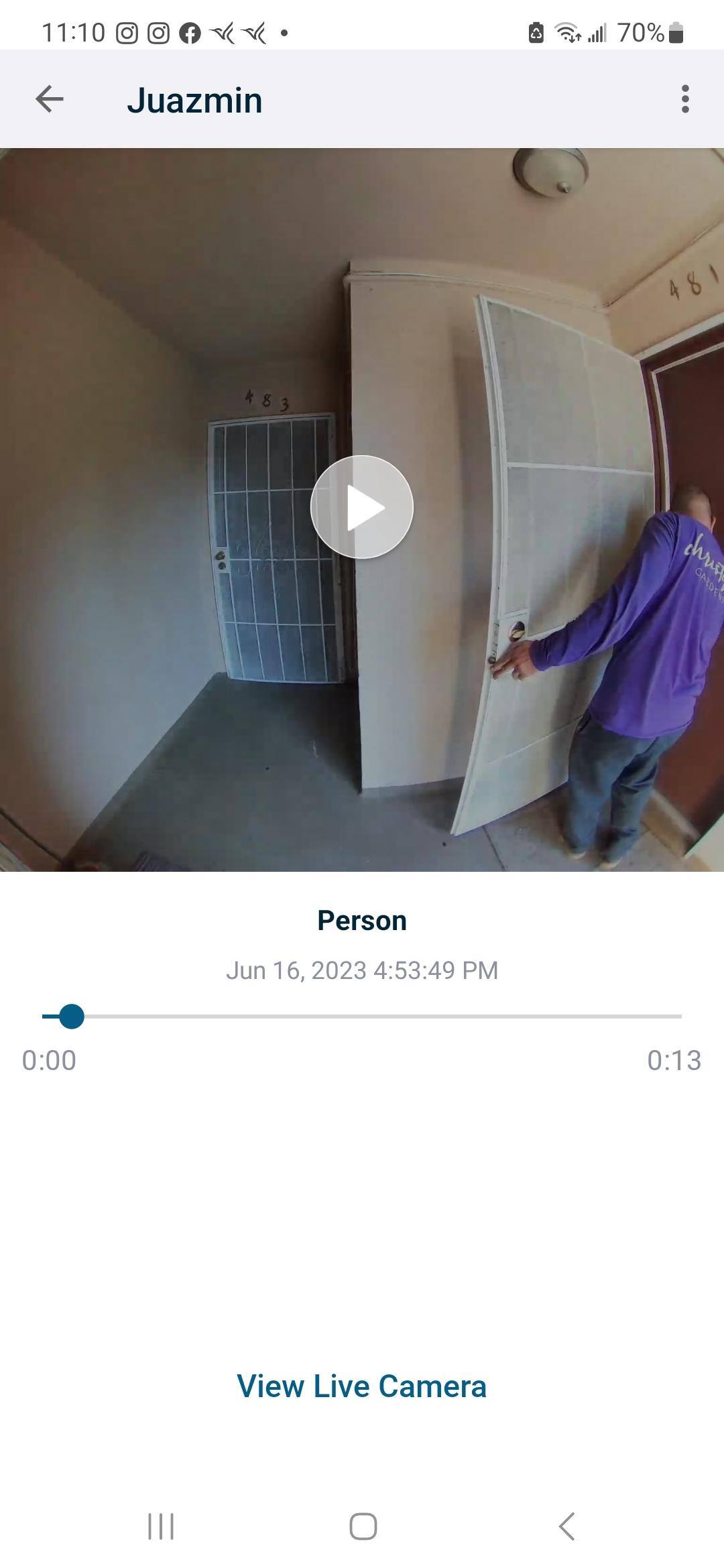Play the recorded Person clip
724x1568 pixels.
click(x=362, y=507)
